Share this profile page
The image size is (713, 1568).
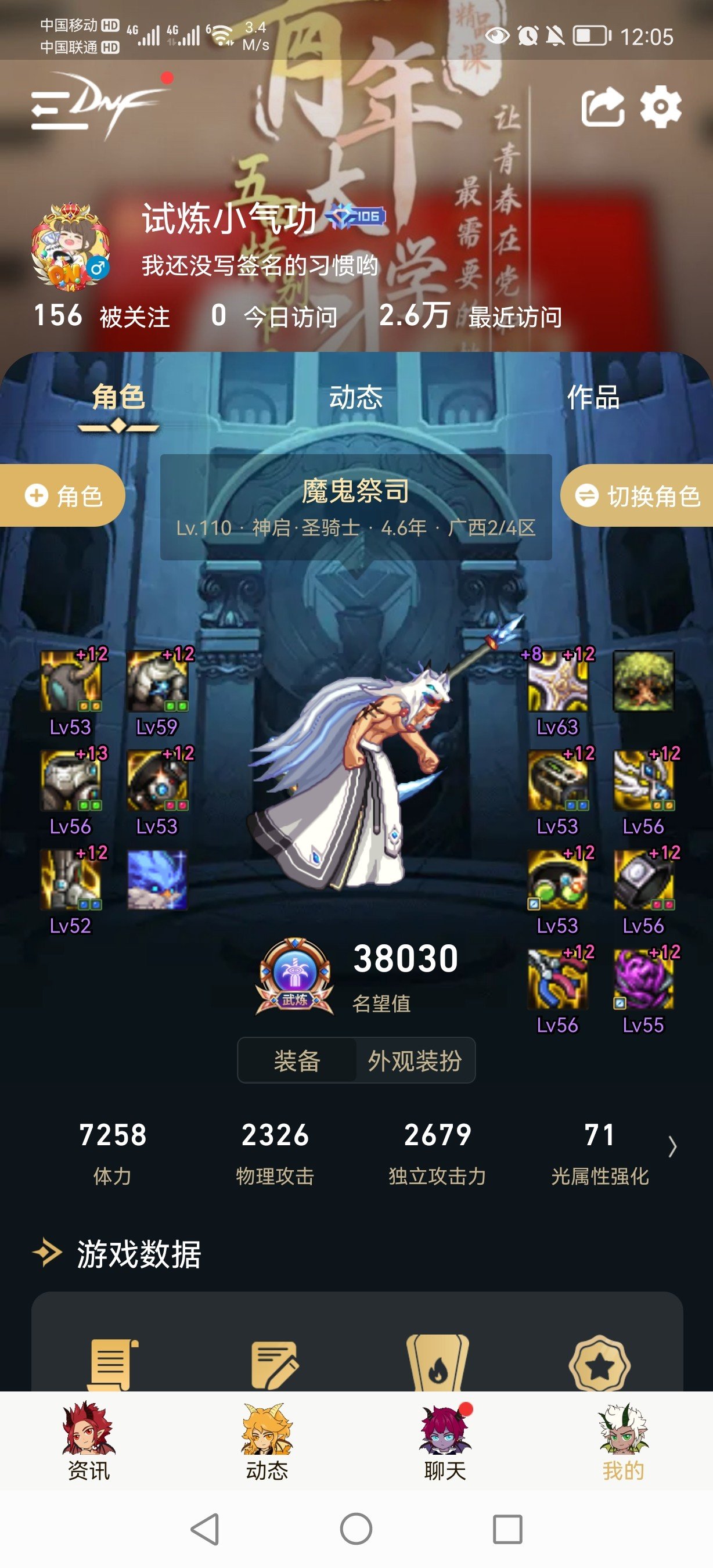[x=602, y=107]
